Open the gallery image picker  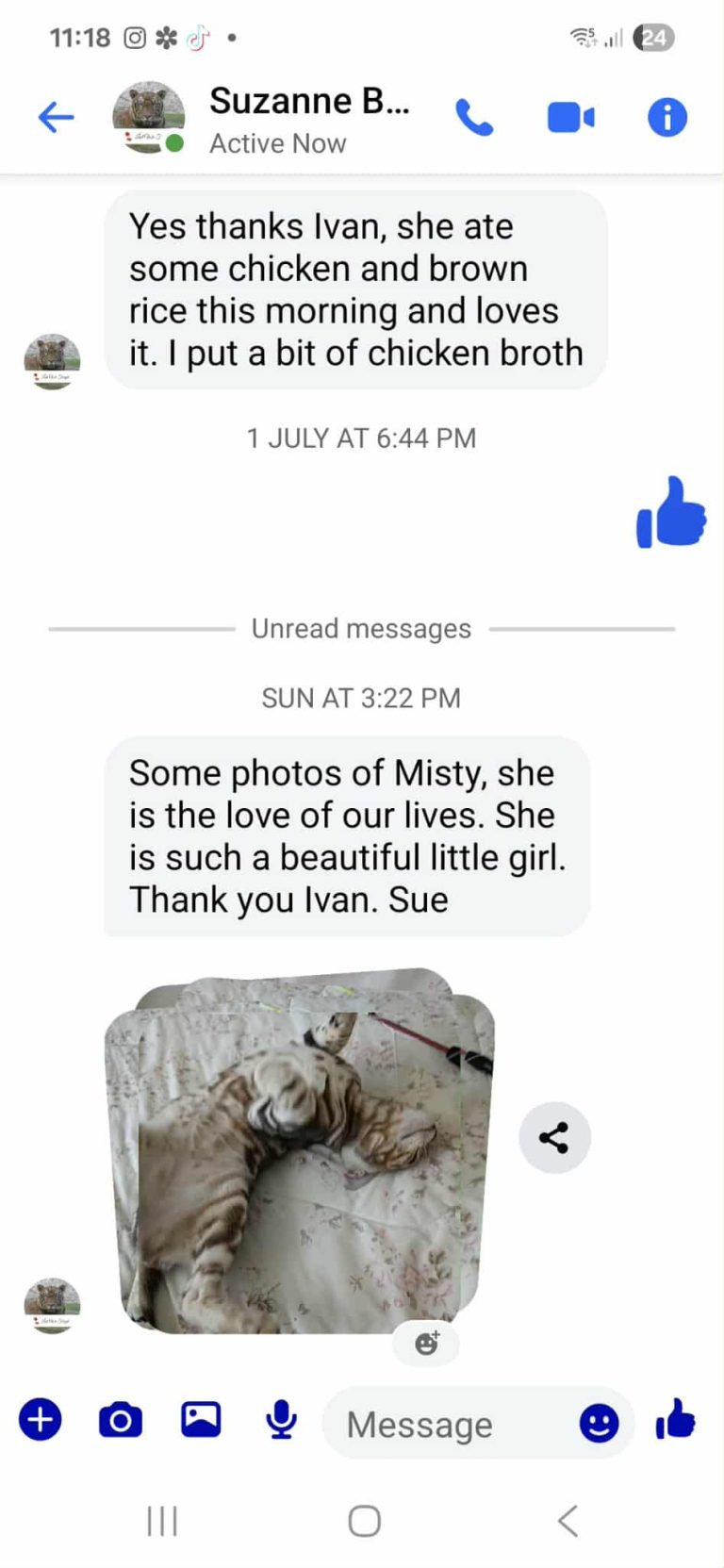(x=201, y=1420)
